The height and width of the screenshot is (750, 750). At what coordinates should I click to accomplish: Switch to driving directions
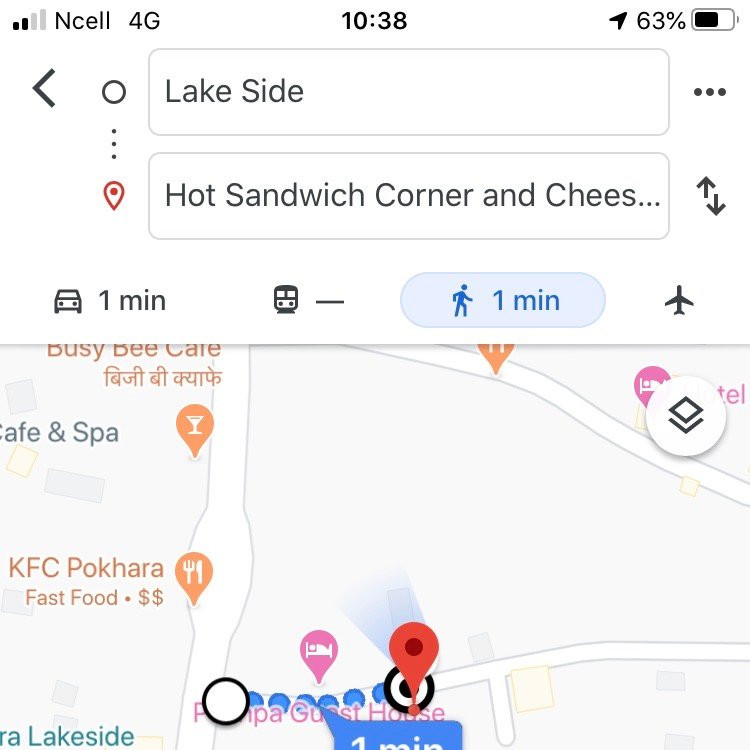tap(108, 301)
